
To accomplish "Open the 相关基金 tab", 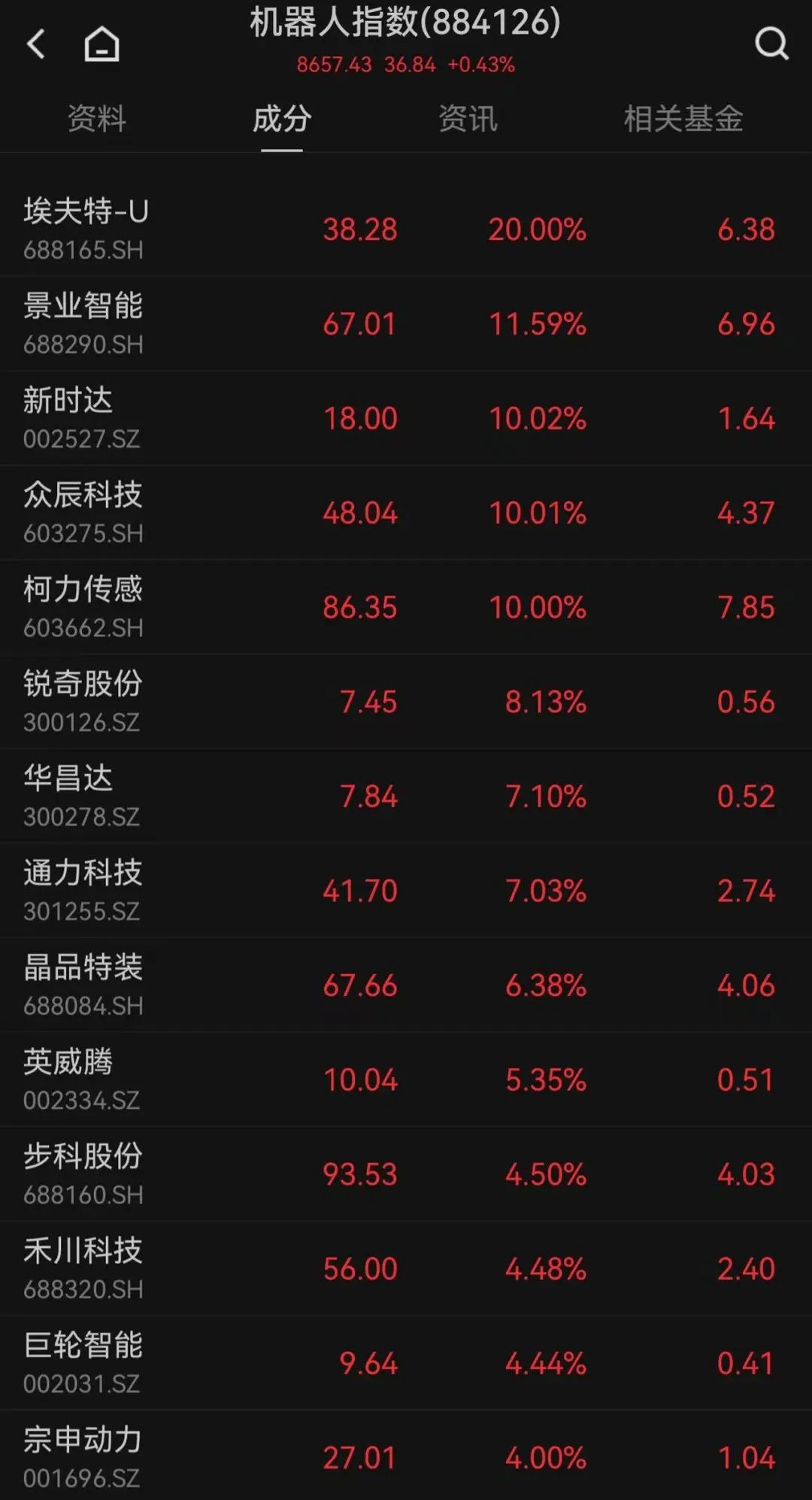I will click(x=683, y=119).
